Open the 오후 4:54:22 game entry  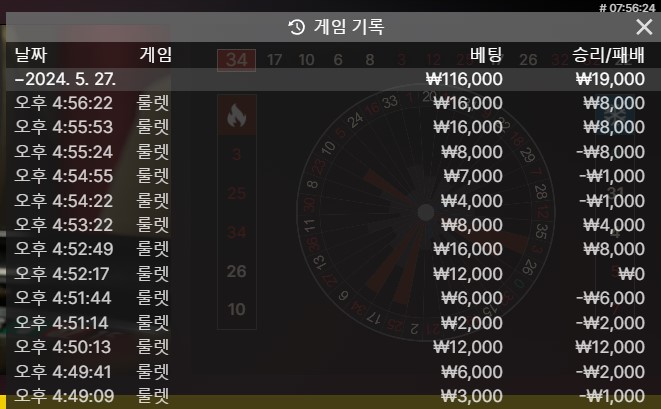click(x=330, y=200)
